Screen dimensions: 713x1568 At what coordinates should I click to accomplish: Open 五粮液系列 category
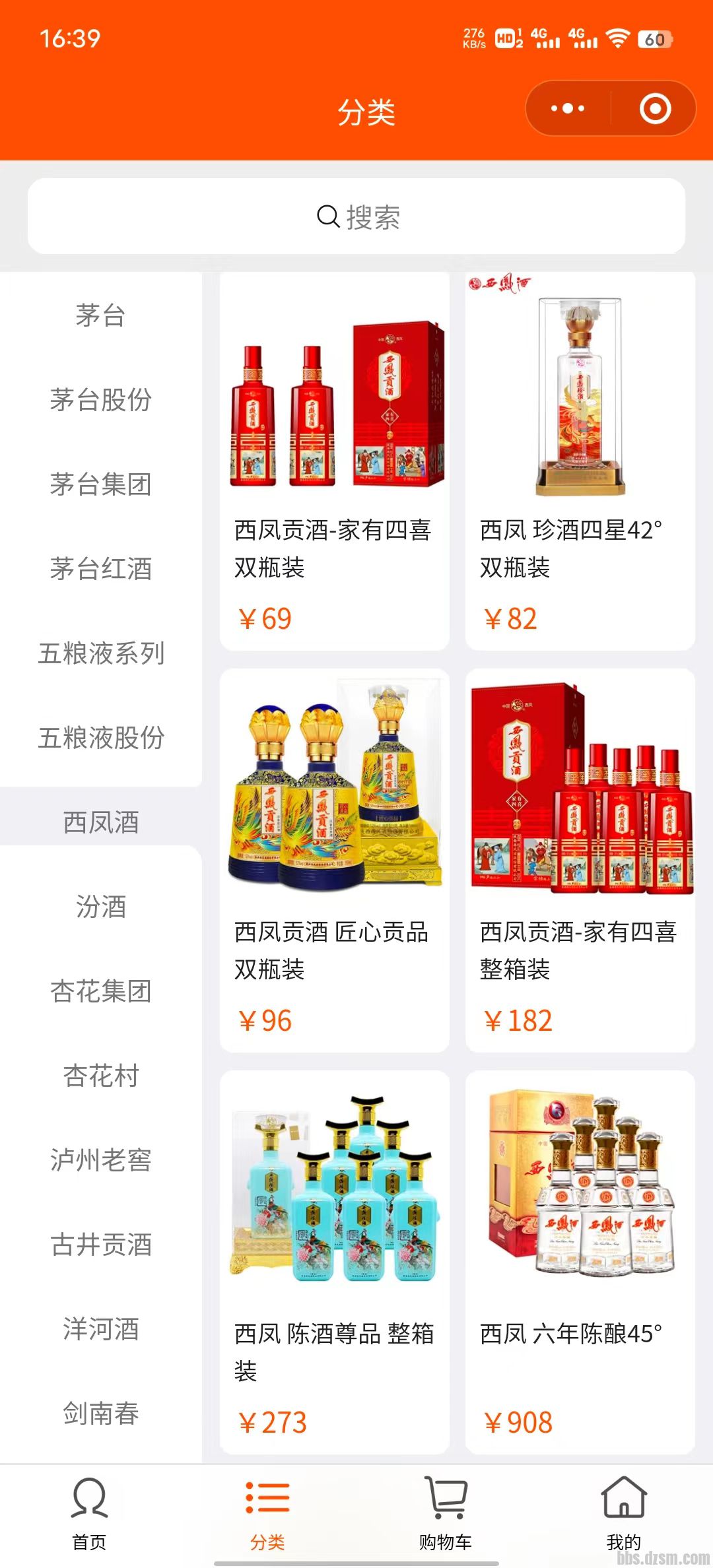100,653
